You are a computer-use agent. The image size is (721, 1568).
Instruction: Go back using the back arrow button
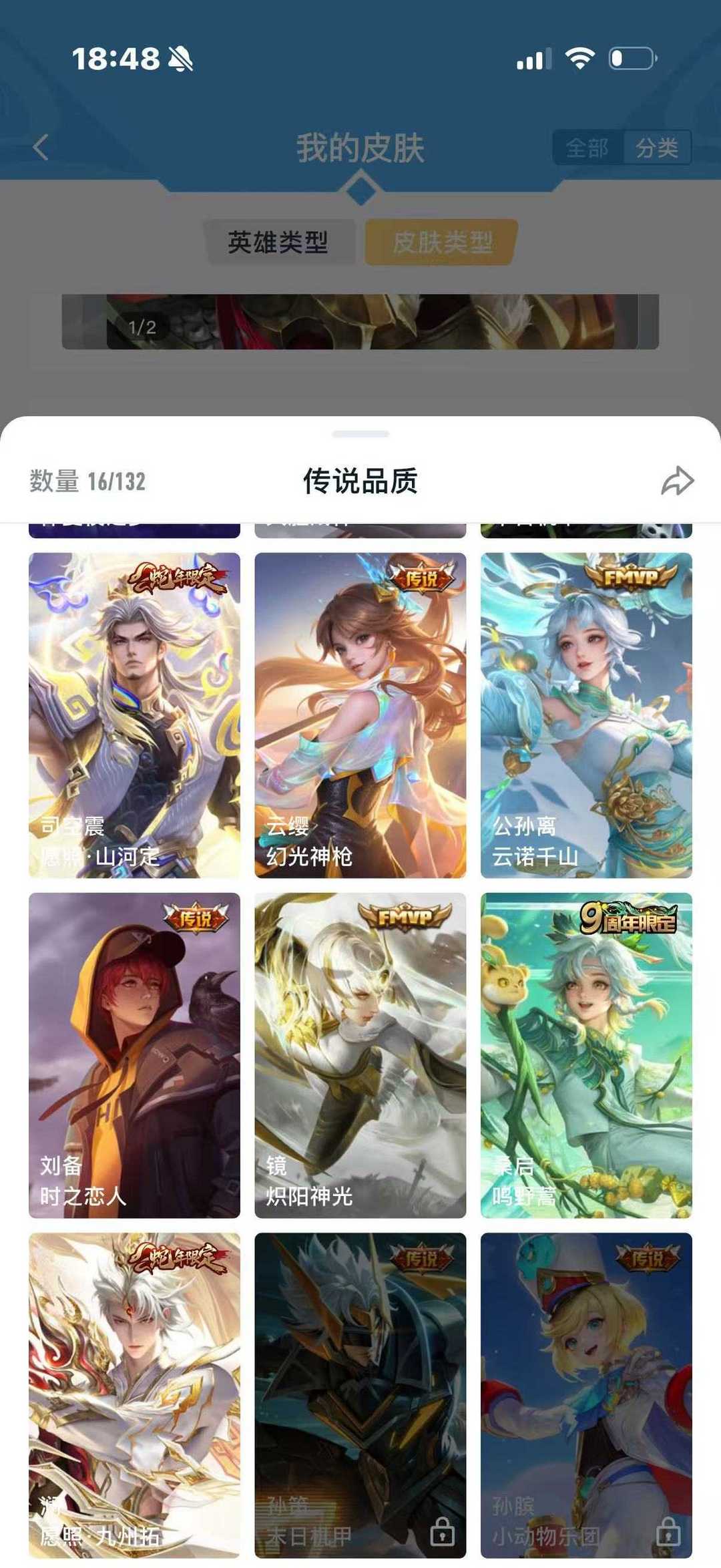(41, 146)
